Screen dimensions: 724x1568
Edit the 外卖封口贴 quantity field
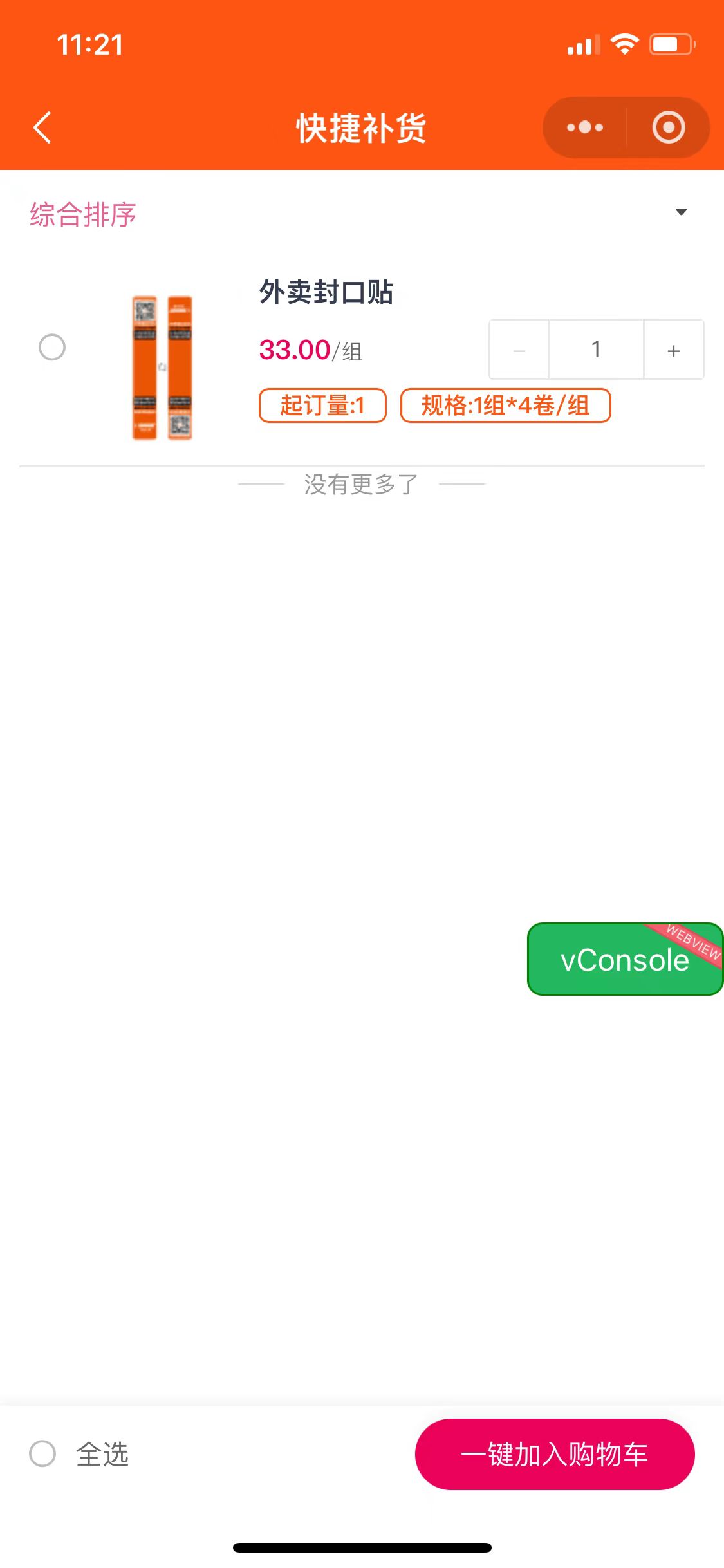click(596, 350)
